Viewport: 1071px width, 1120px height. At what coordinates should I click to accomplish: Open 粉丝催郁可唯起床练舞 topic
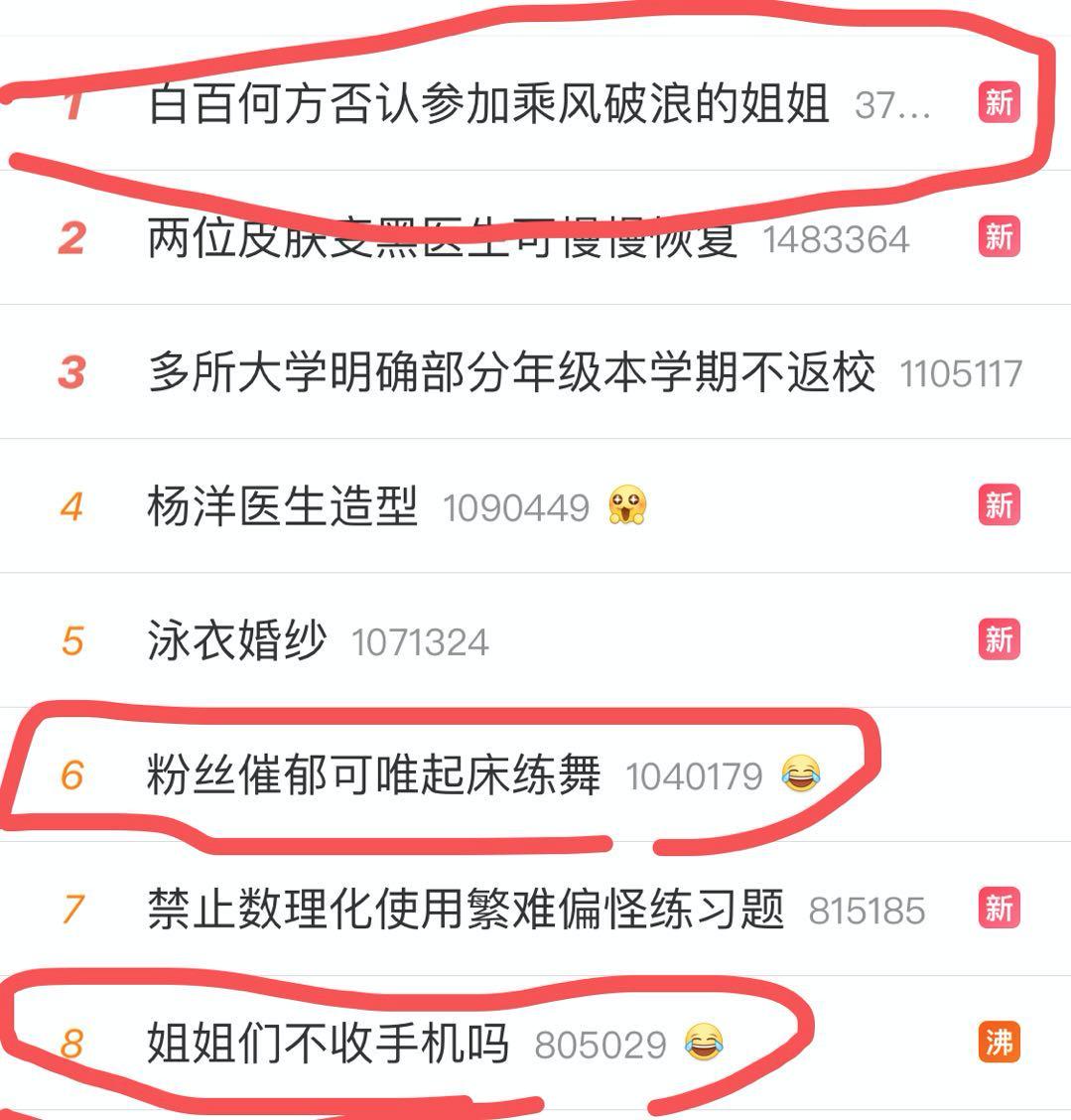coord(373,775)
